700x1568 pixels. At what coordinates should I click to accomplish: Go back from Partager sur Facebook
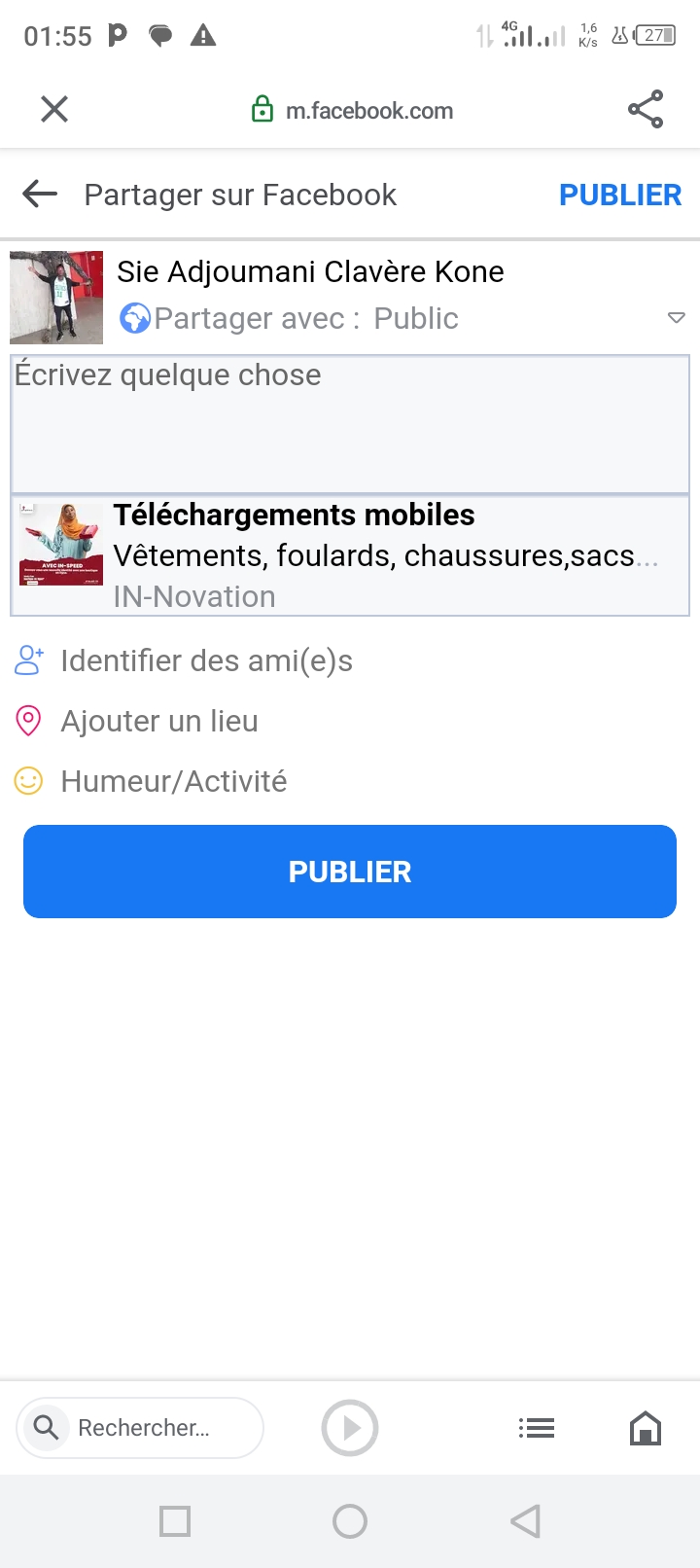click(x=40, y=195)
